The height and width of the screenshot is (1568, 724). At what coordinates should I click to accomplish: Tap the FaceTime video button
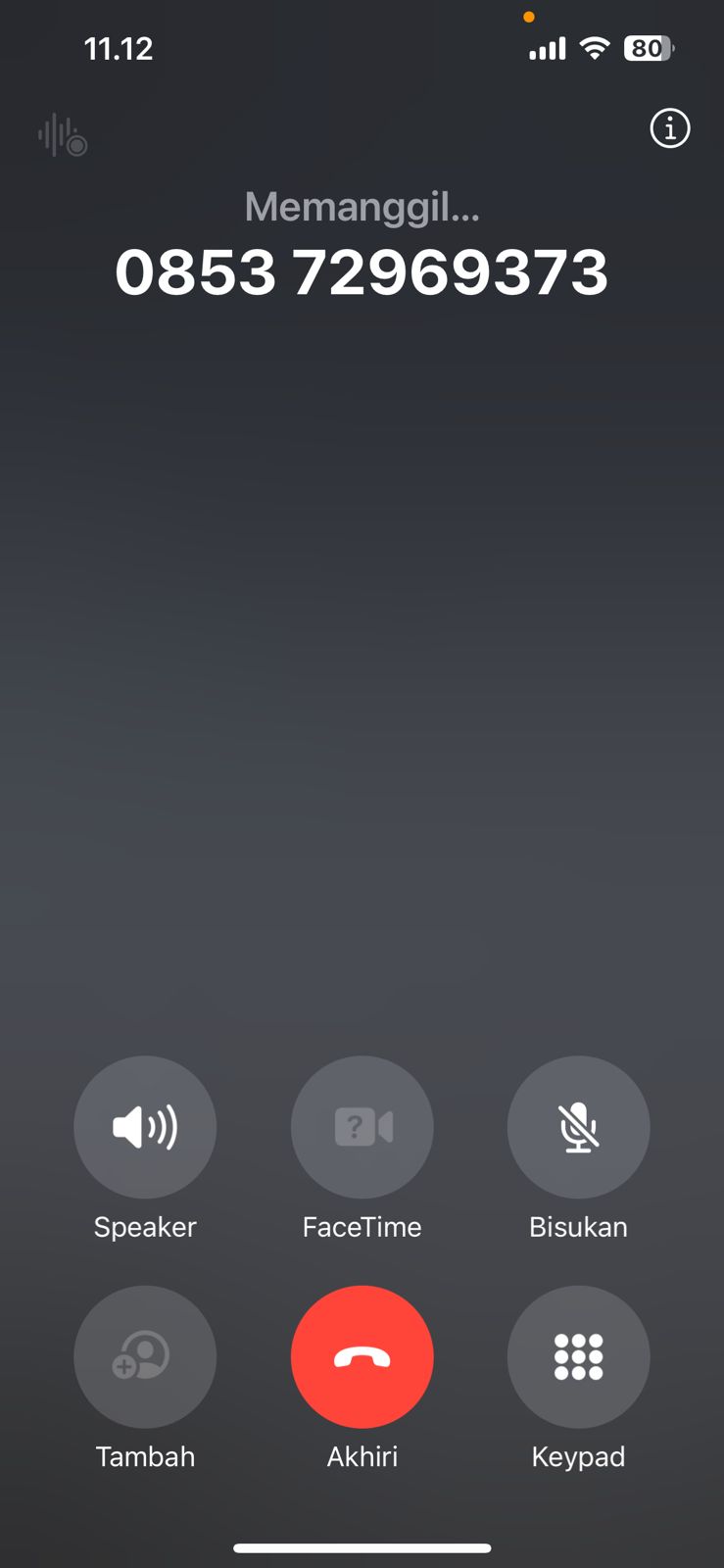click(362, 1127)
